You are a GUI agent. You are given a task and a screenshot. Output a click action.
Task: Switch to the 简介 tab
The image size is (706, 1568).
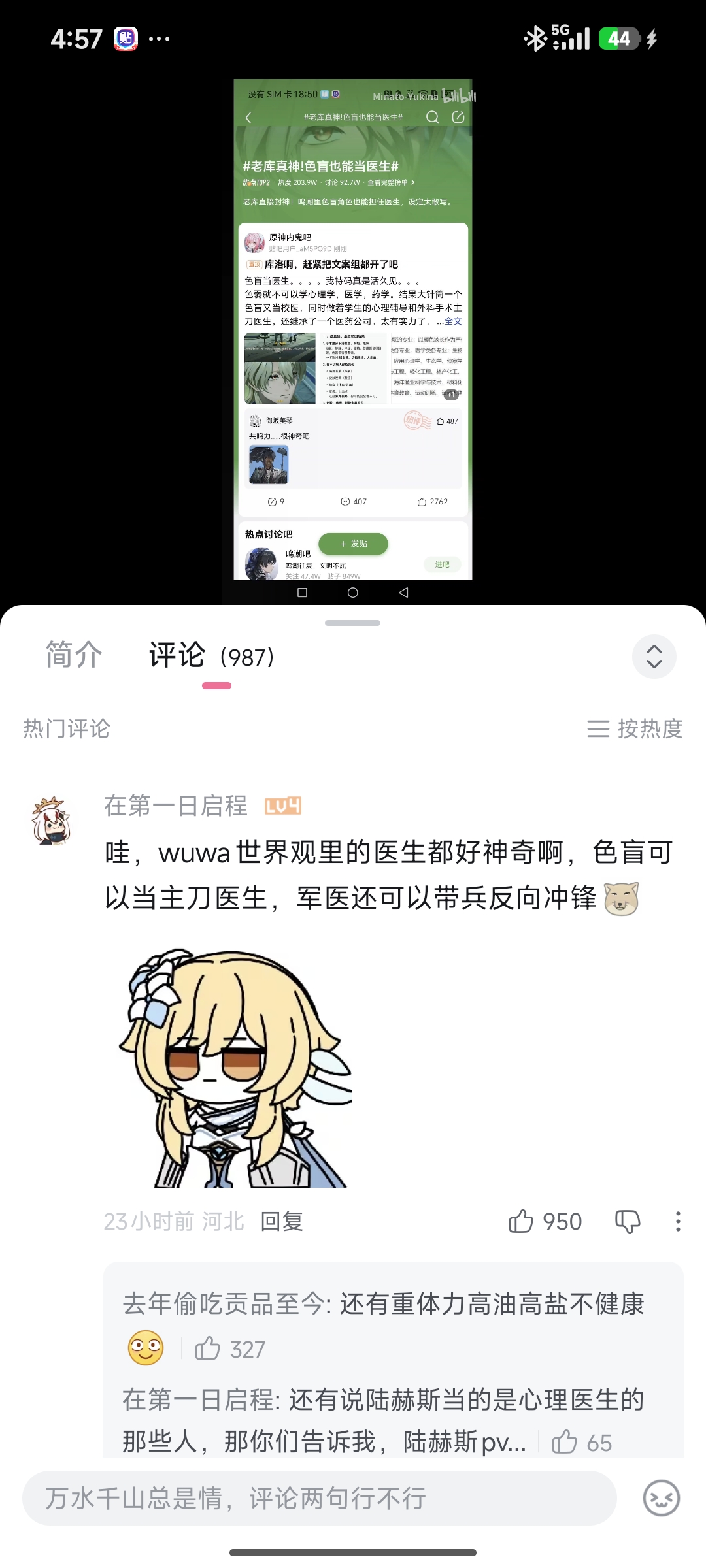[74, 655]
